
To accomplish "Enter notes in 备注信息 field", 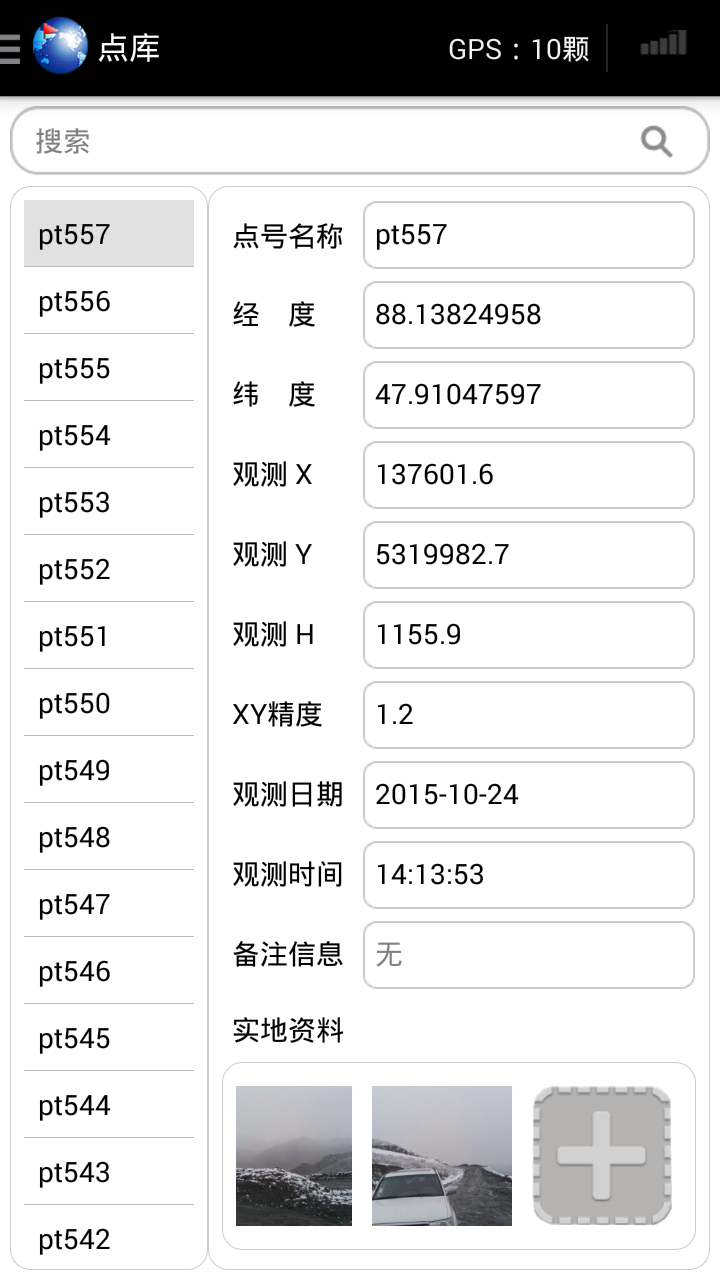I will coord(528,955).
